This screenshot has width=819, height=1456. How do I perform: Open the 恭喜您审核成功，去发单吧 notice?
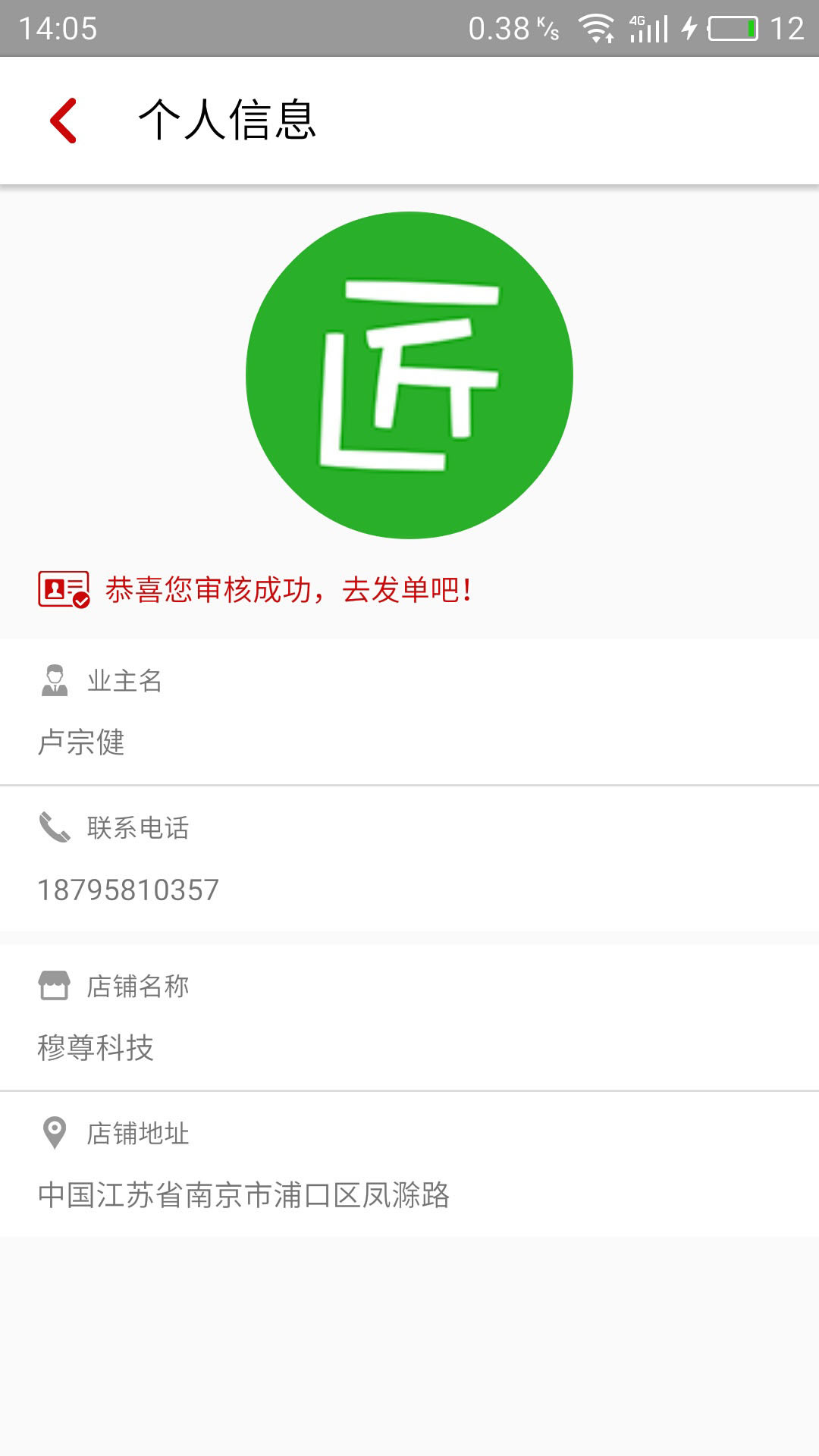(288, 590)
